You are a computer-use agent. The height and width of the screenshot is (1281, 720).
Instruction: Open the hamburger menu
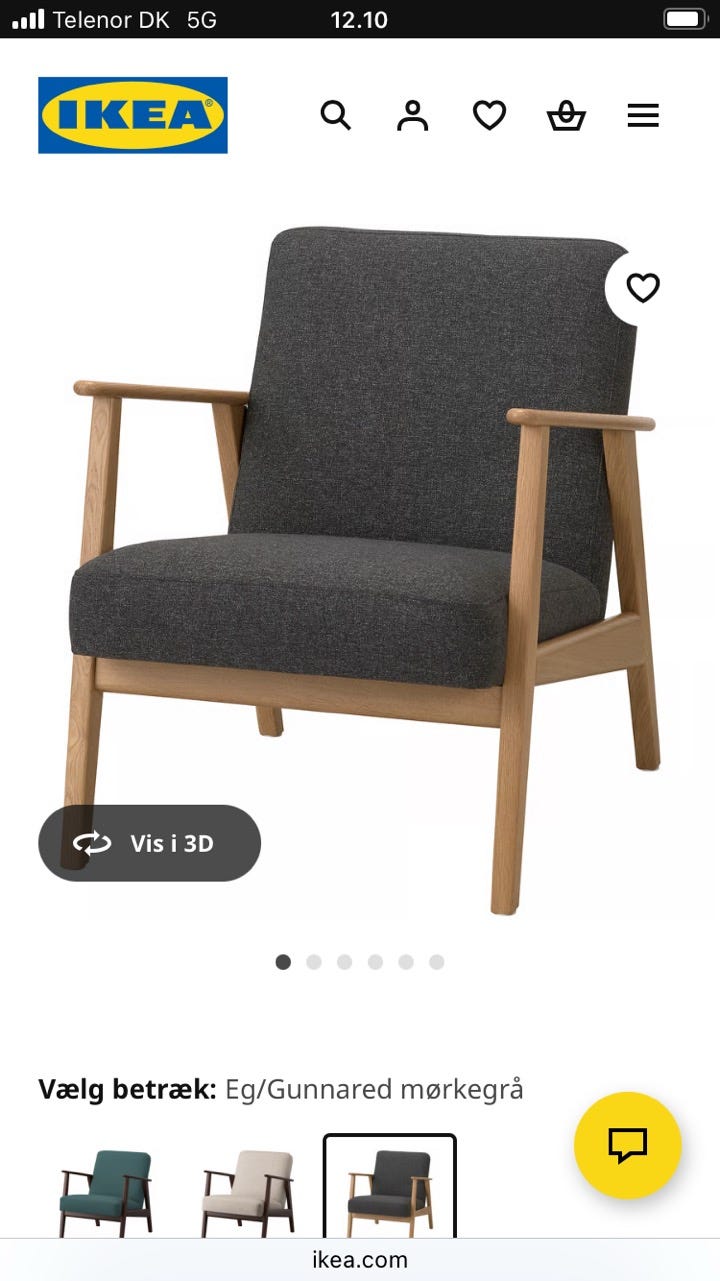(643, 116)
